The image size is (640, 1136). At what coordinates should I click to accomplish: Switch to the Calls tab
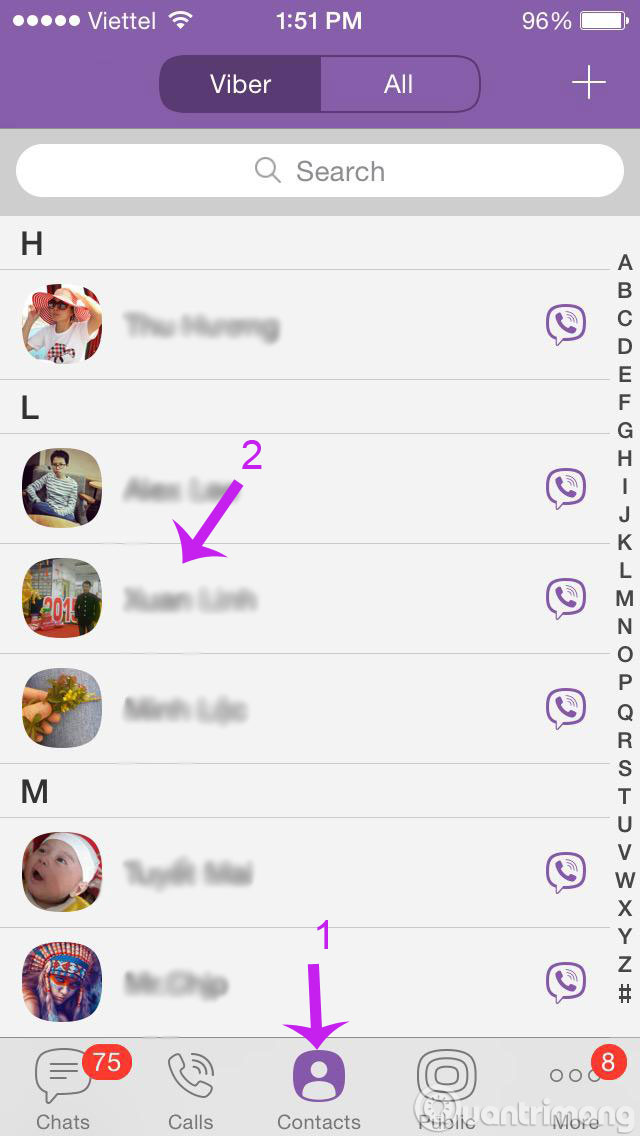click(x=190, y=1088)
